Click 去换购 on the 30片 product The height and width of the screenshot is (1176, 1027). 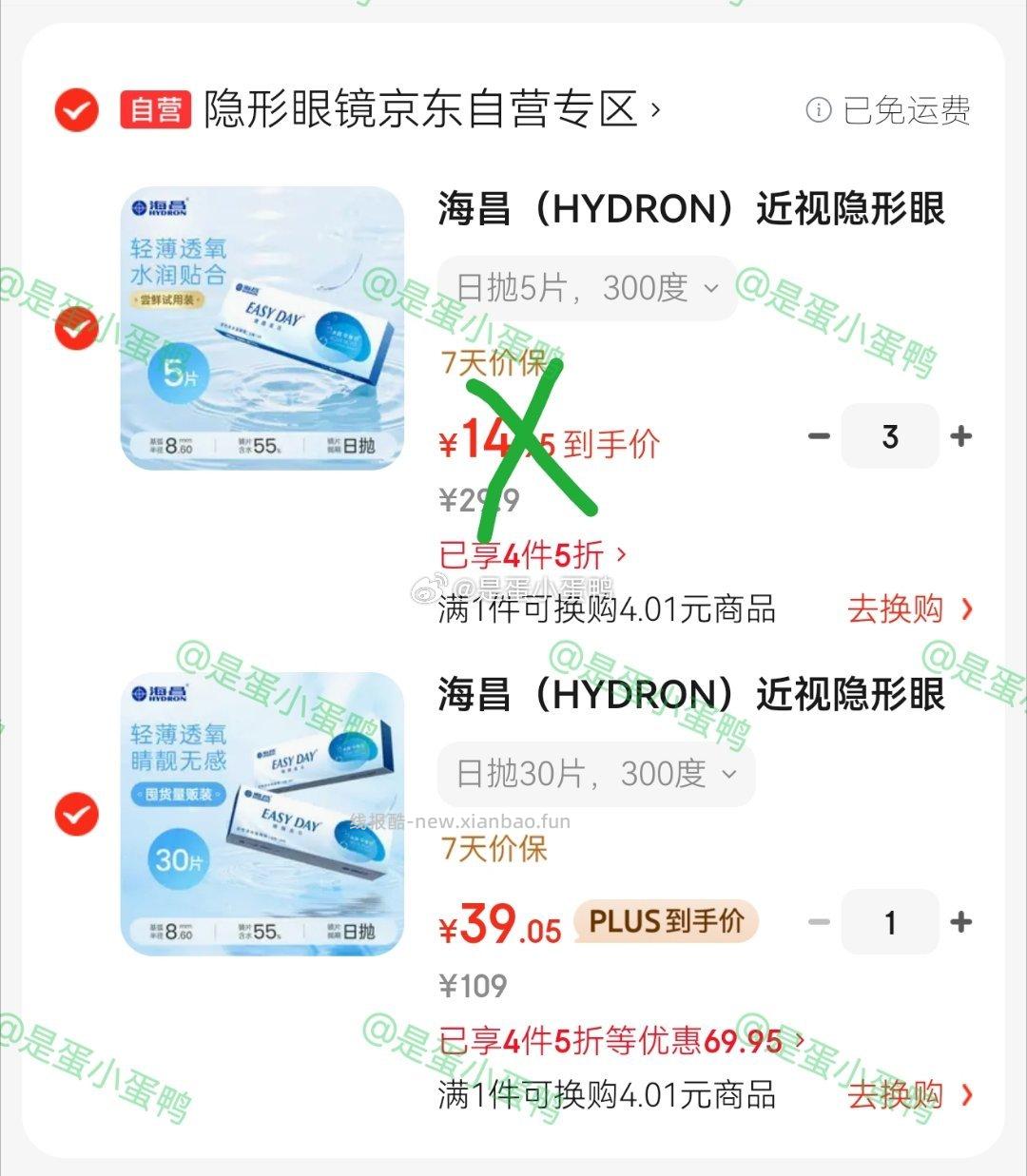[898, 1095]
